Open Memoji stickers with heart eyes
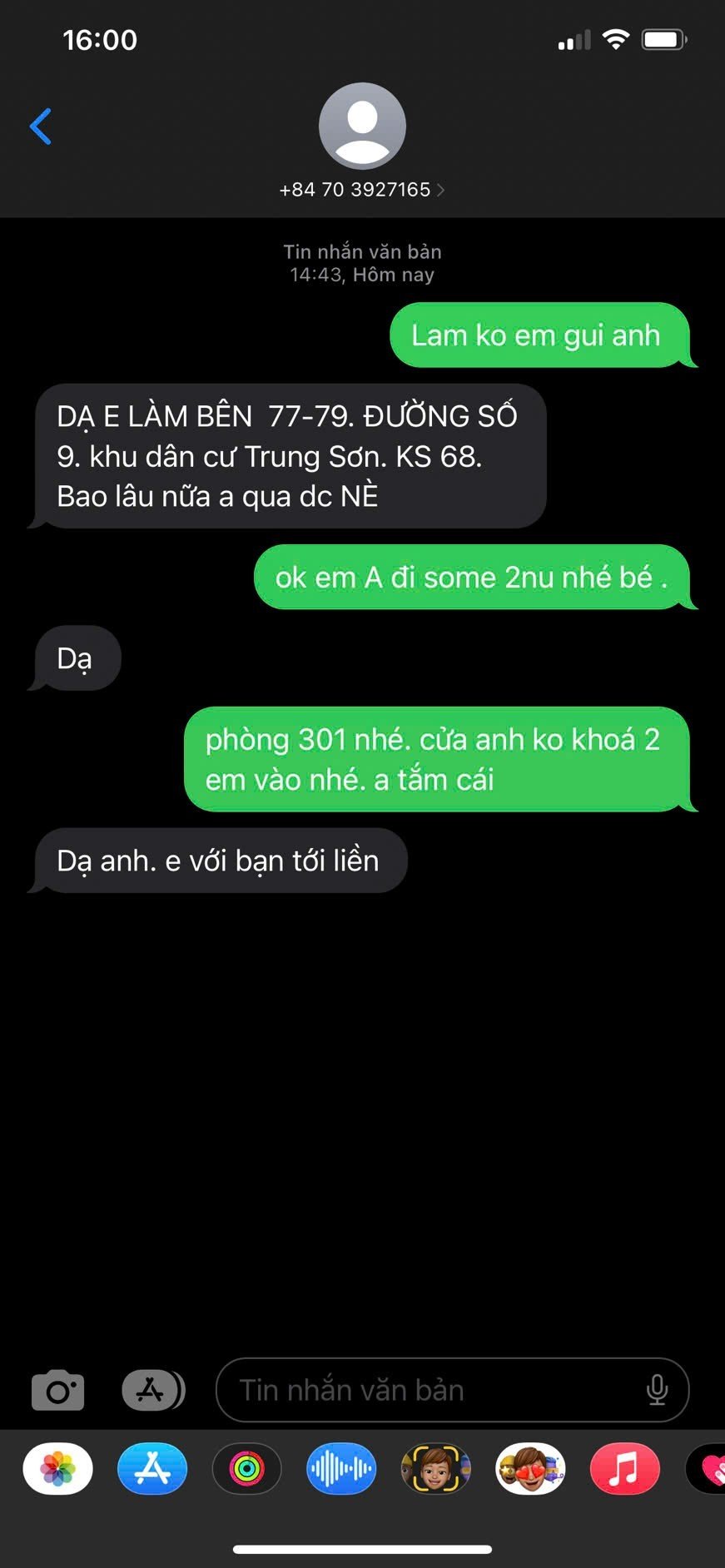Image resolution: width=725 pixels, height=1568 pixels. pyautogui.click(x=530, y=1469)
